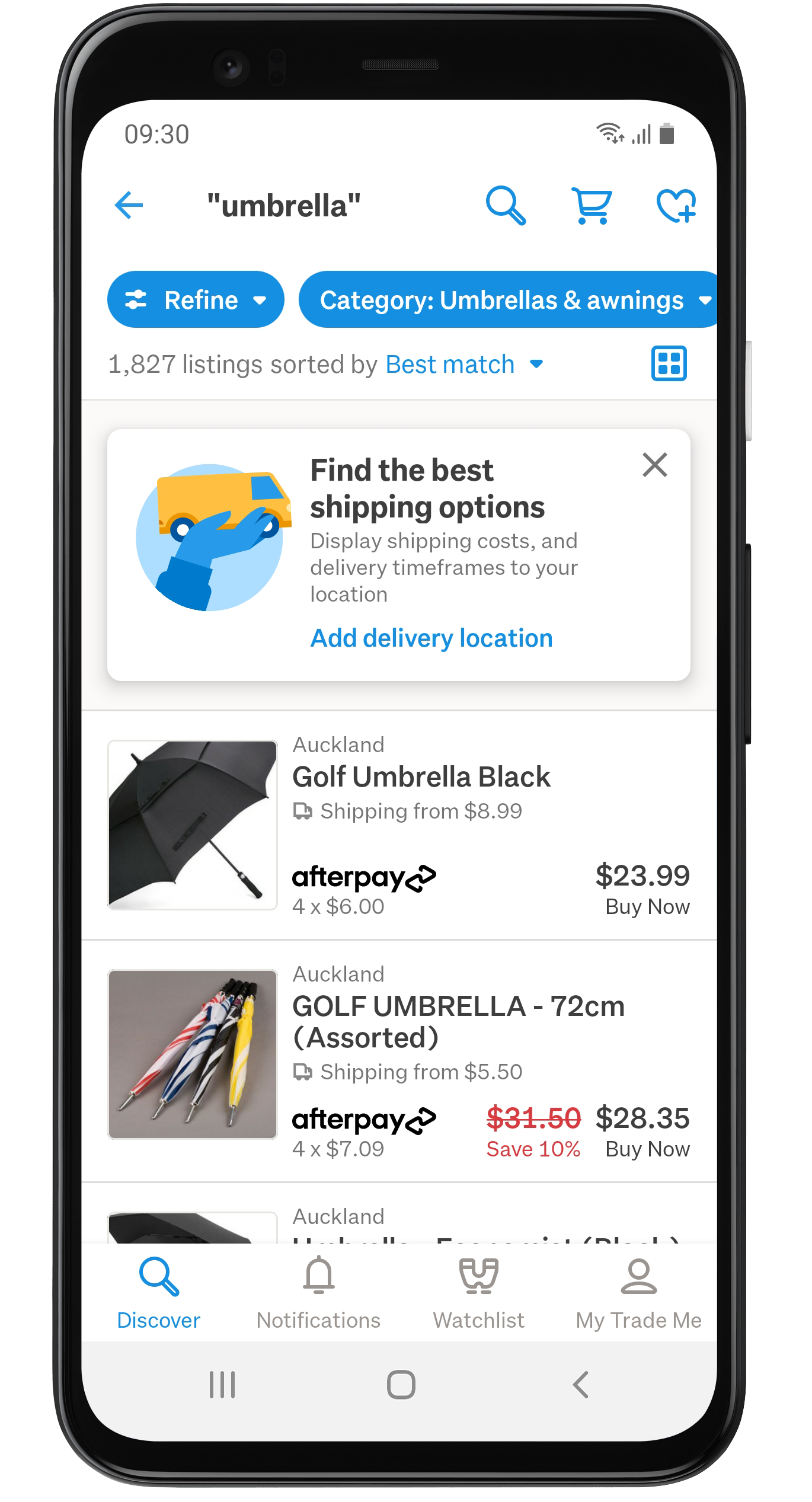Change the Best match sort order

point(464,365)
